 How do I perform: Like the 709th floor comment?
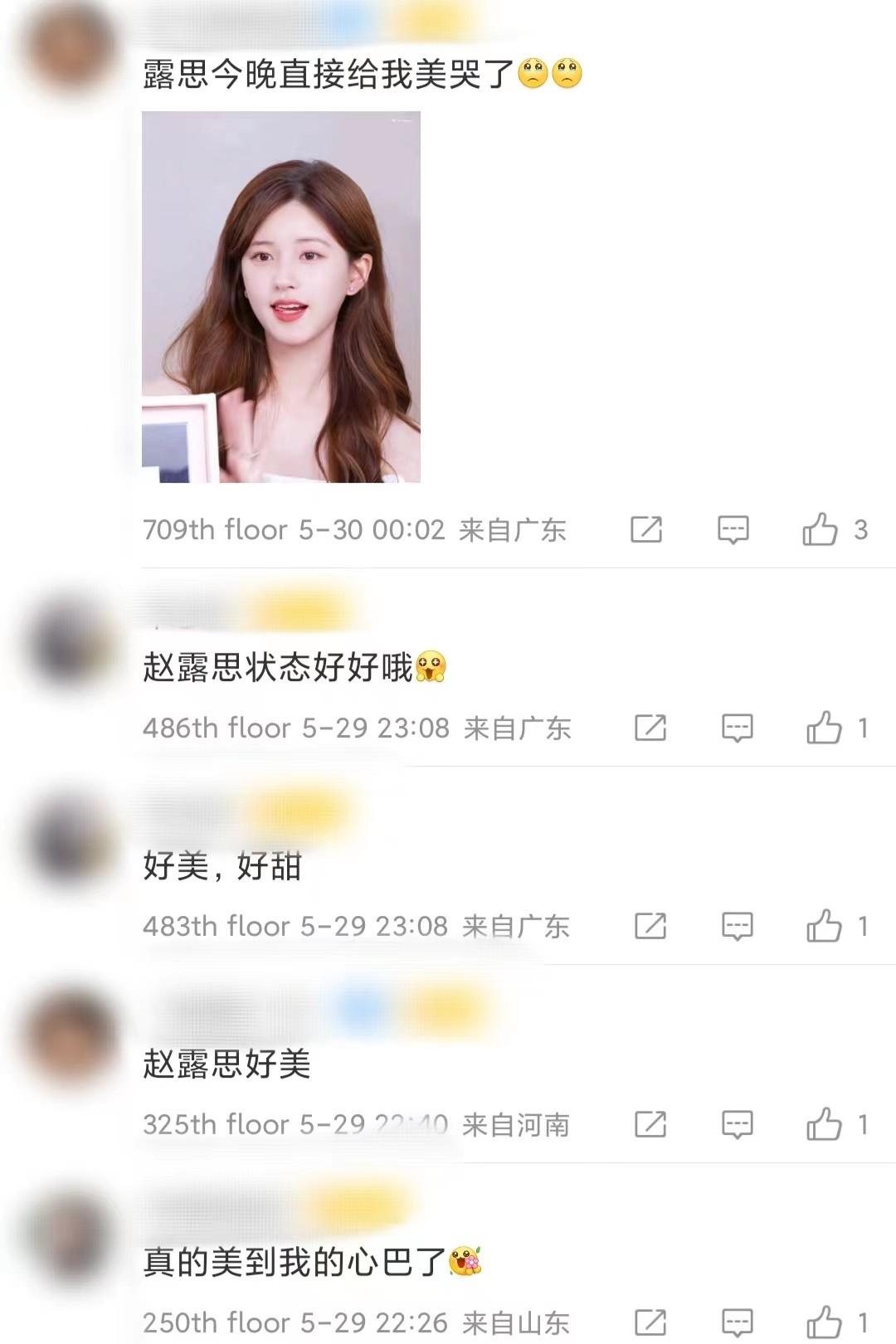point(821,529)
